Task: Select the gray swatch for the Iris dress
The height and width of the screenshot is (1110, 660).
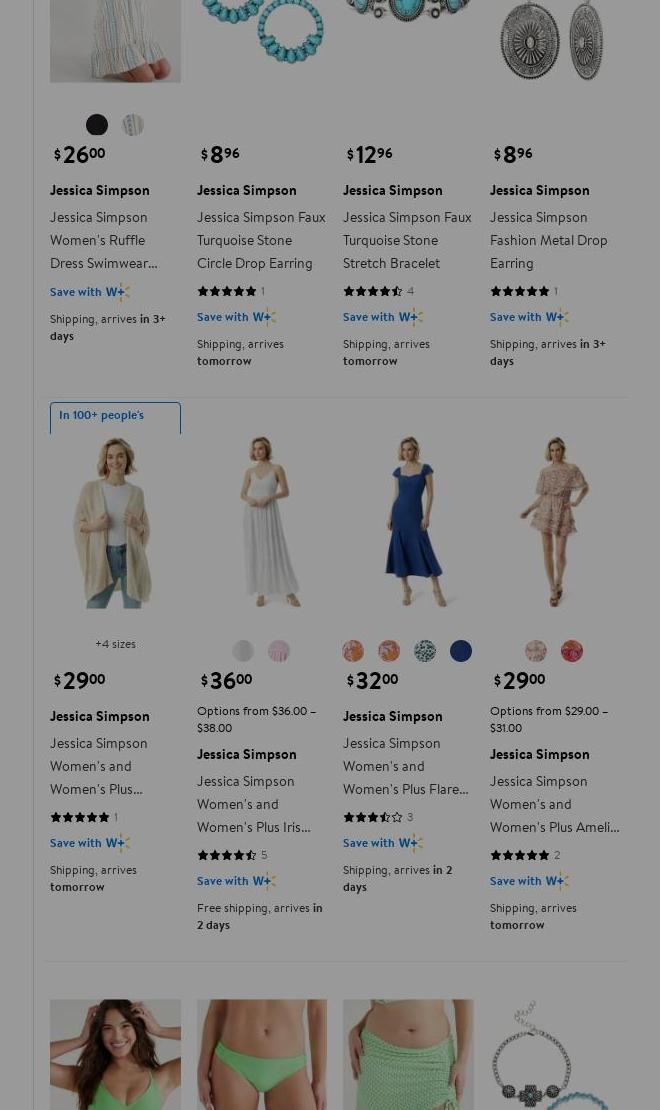Action: pyautogui.click(x=243, y=651)
